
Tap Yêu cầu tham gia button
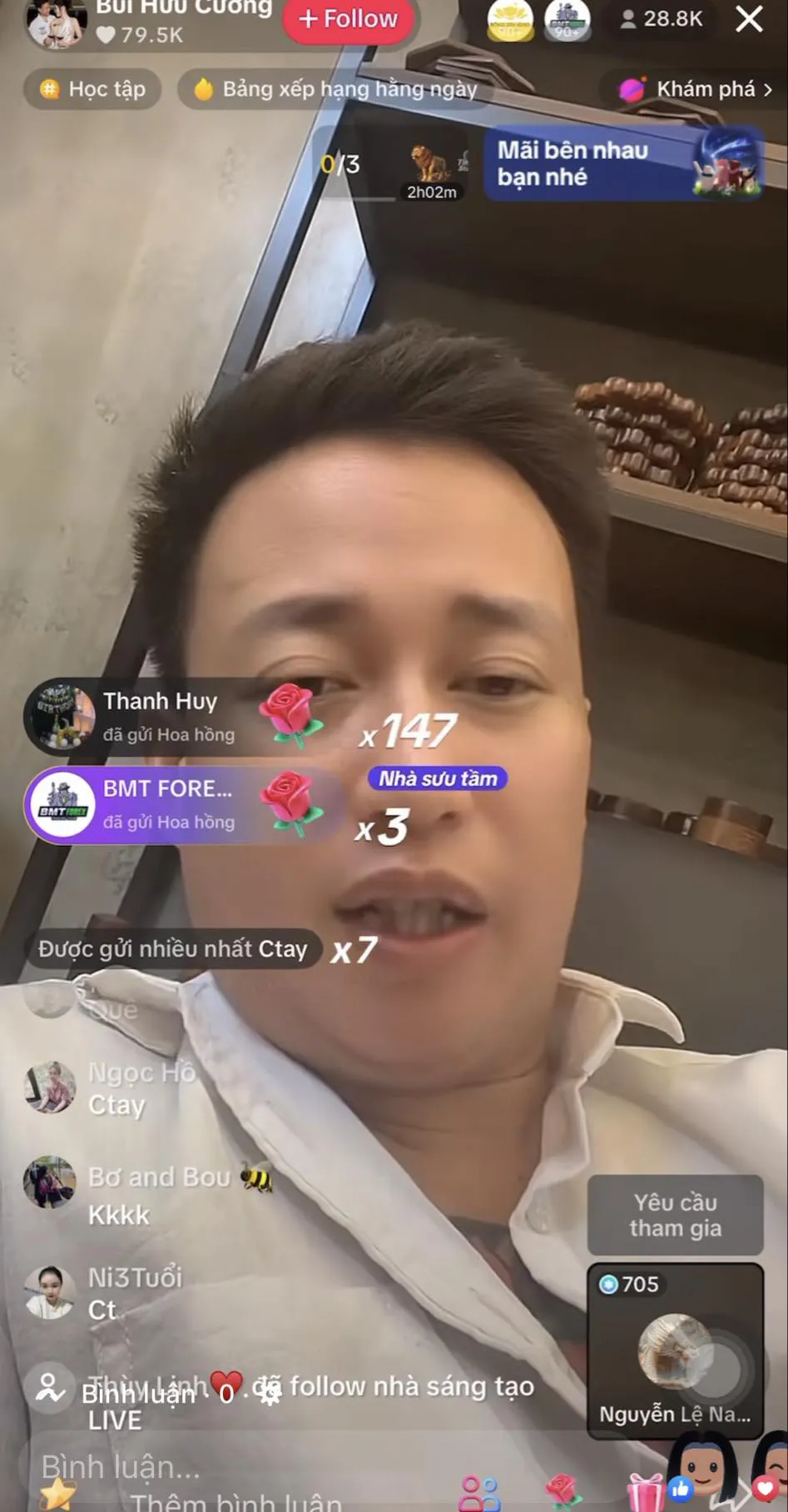tap(675, 1215)
